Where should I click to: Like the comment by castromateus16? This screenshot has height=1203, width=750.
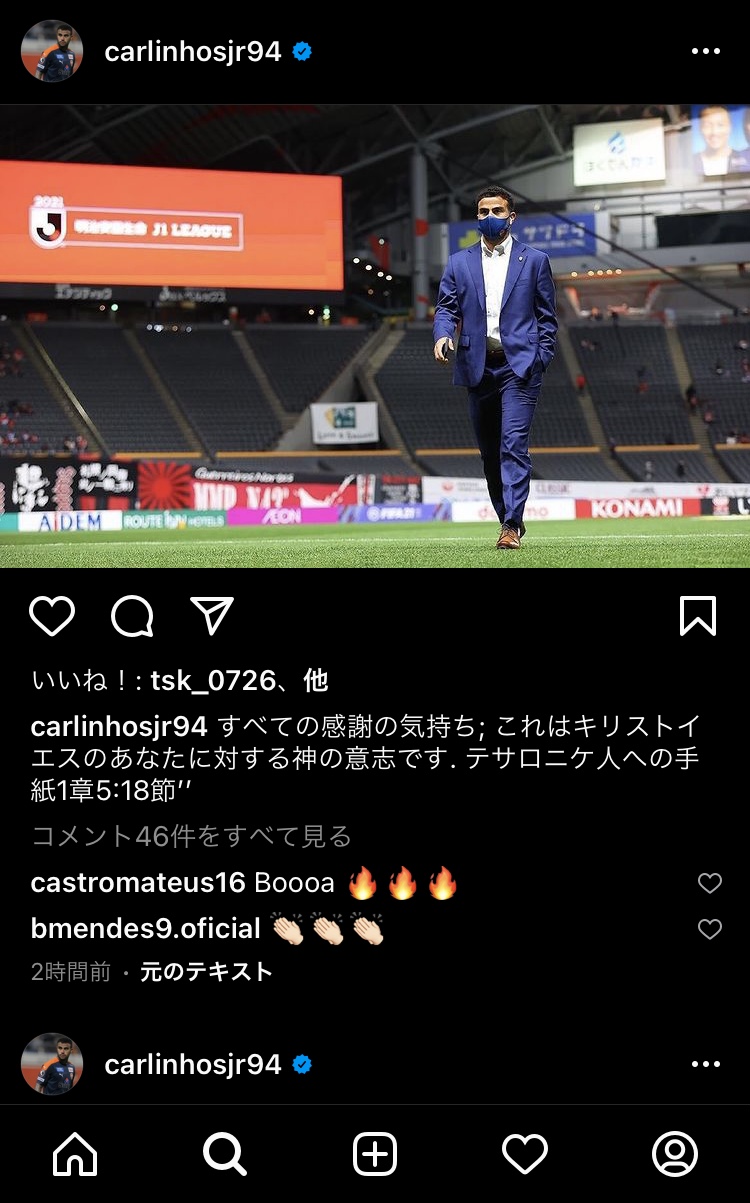click(x=709, y=883)
